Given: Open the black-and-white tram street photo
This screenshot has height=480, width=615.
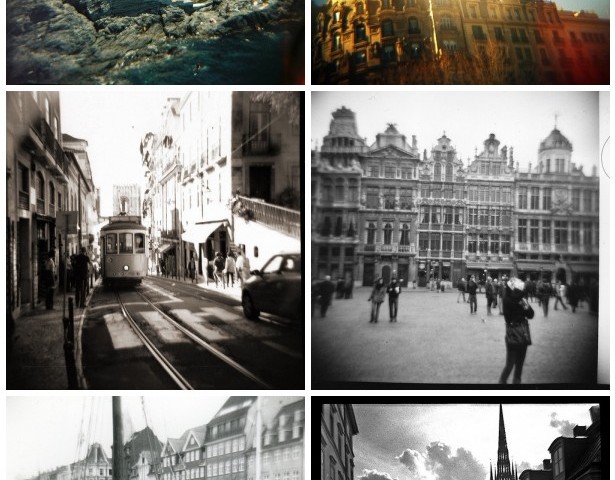Looking at the screenshot, I should 155,240.
